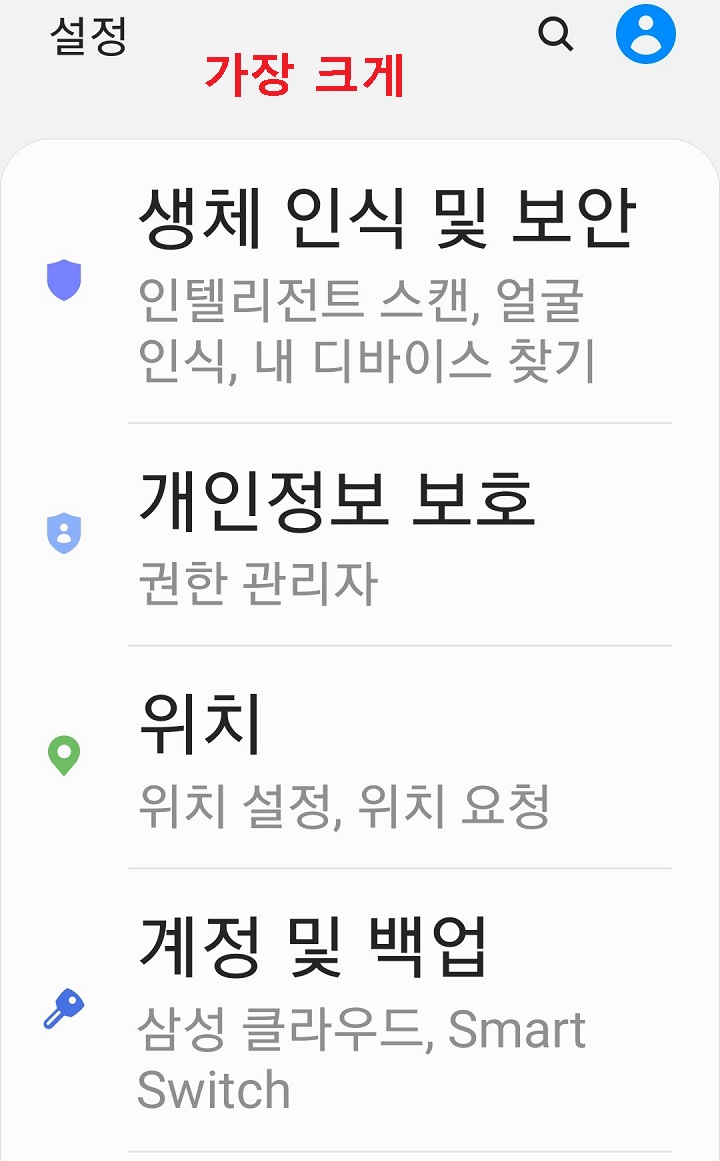
Task: Open your Samsung account from the avatar
Action: 645,32
